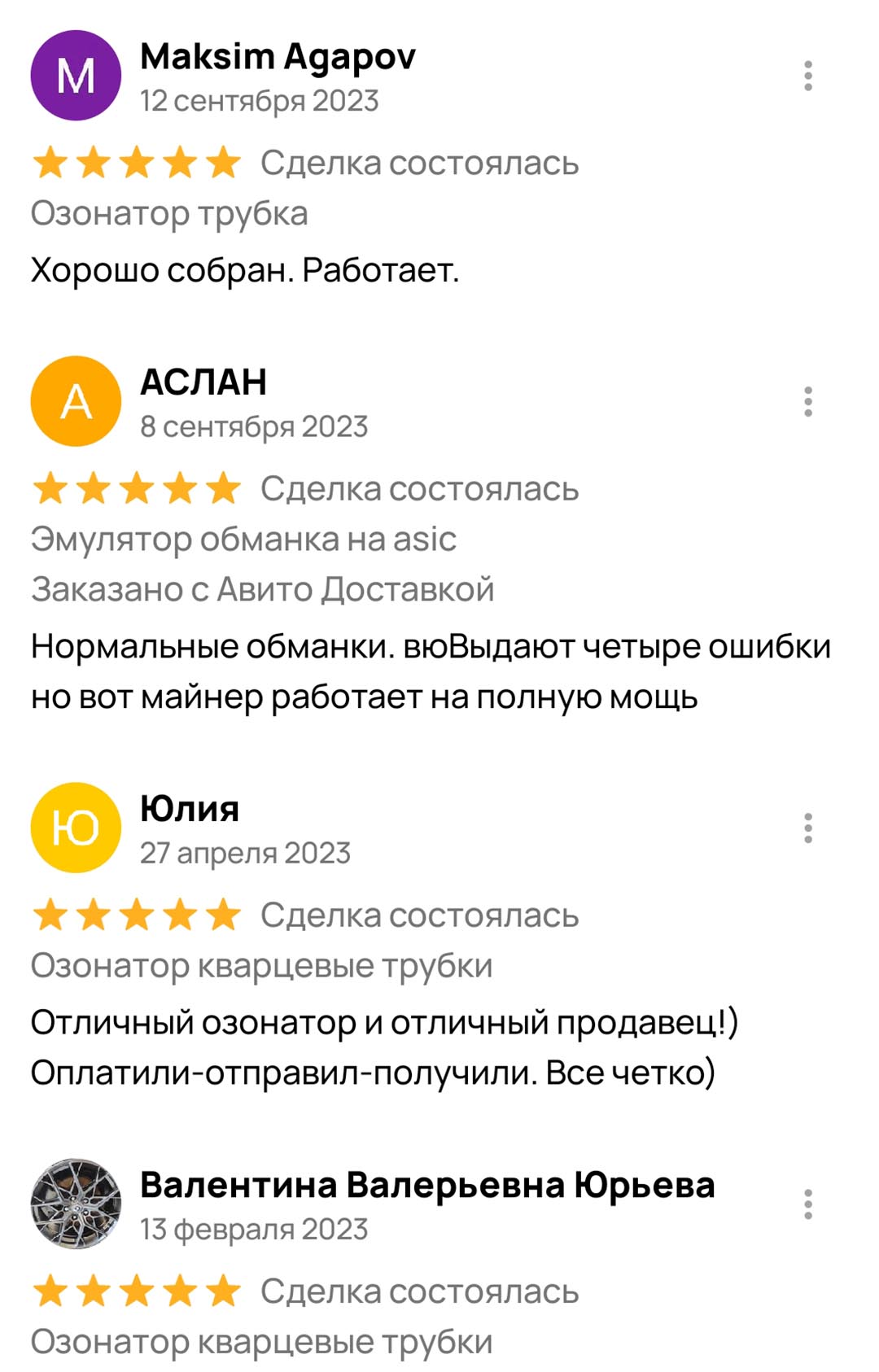Open the three-dot menu on АСЛАН's review
879x1372 pixels.
click(x=807, y=401)
